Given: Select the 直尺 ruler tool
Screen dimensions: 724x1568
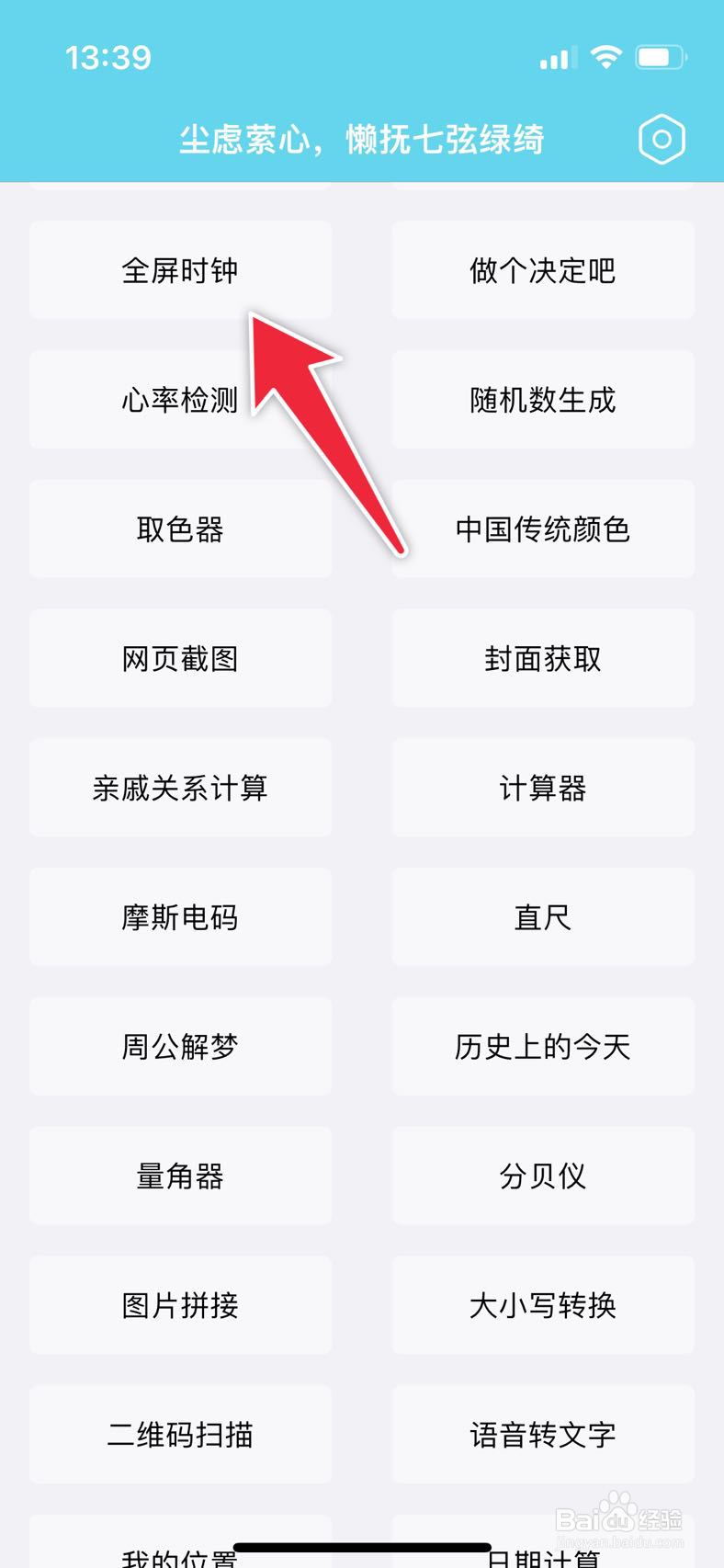Looking at the screenshot, I should pos(542,917).
